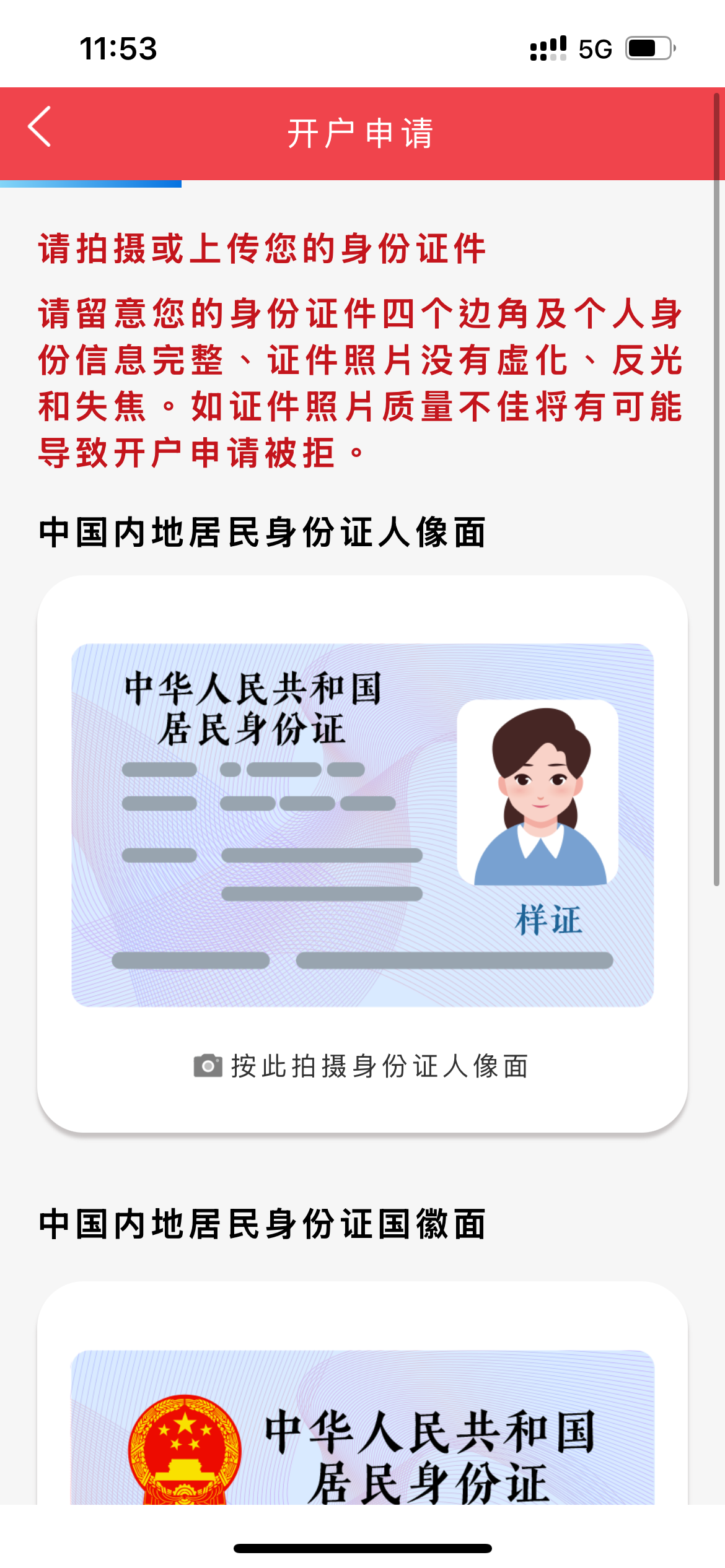725x1568 pixels.
Task: Go back from the 开户申请 page
Action: [40, 128]
